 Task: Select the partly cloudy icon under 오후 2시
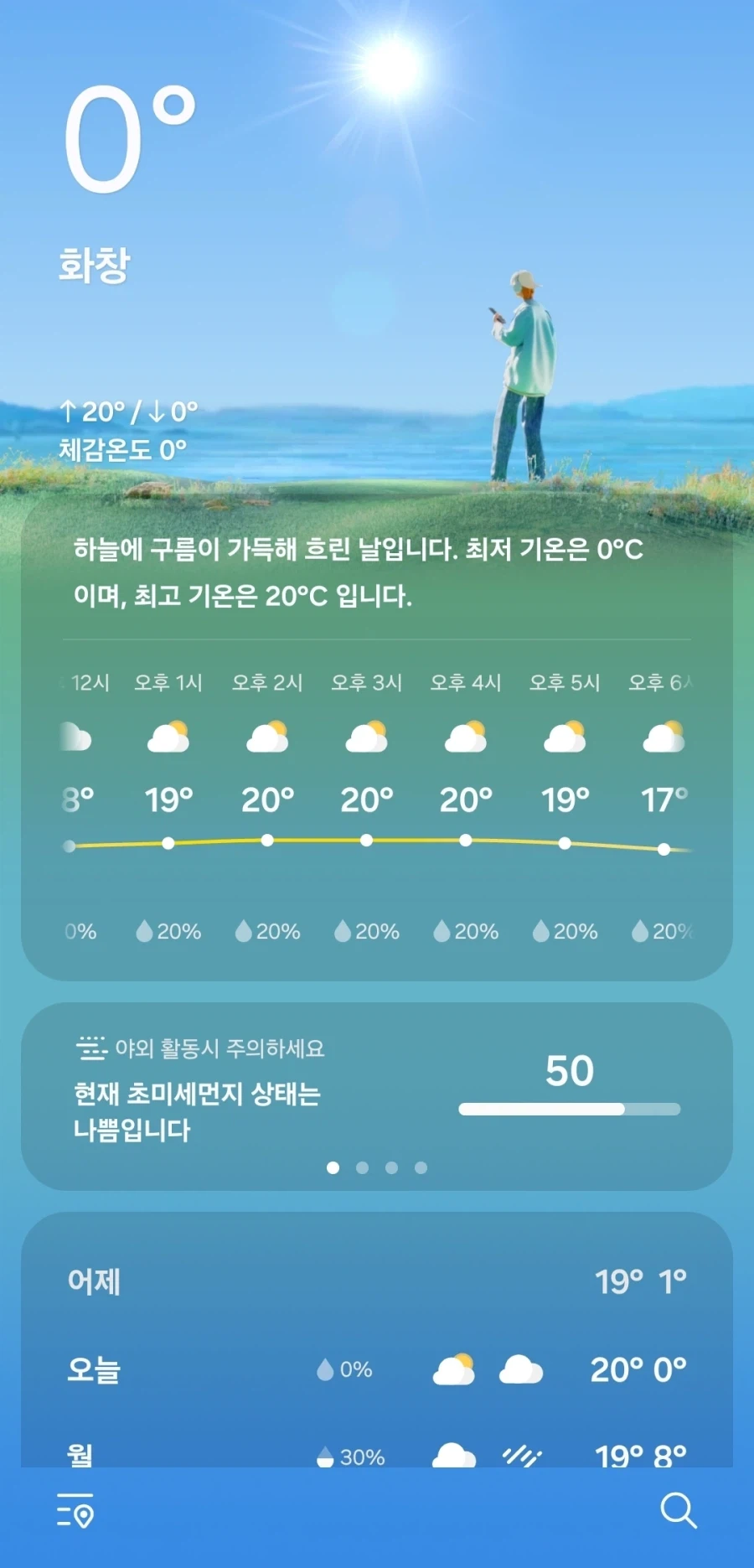(x=266, y=736)
